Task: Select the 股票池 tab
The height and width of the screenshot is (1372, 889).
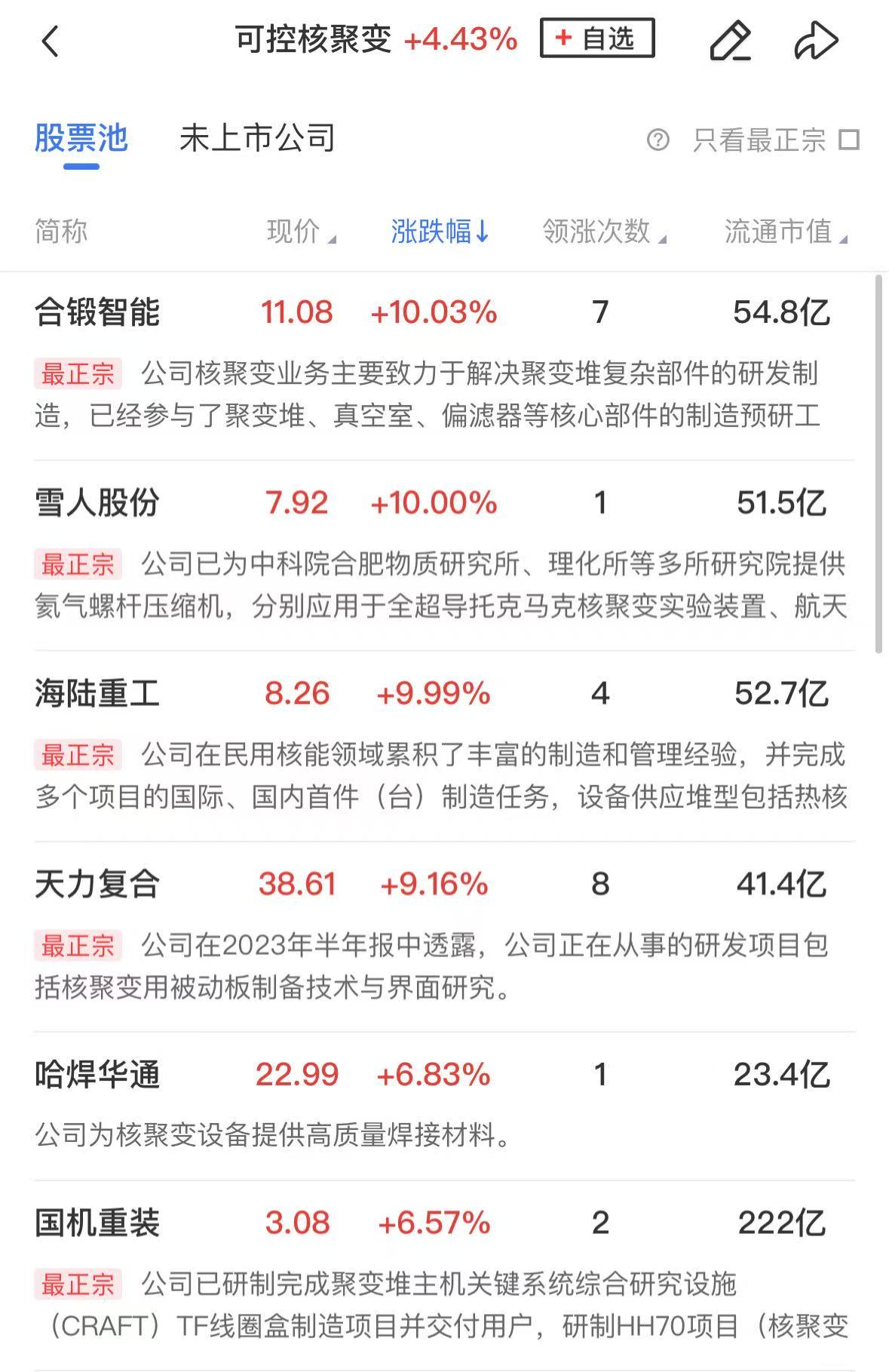Action: [81, 139]
